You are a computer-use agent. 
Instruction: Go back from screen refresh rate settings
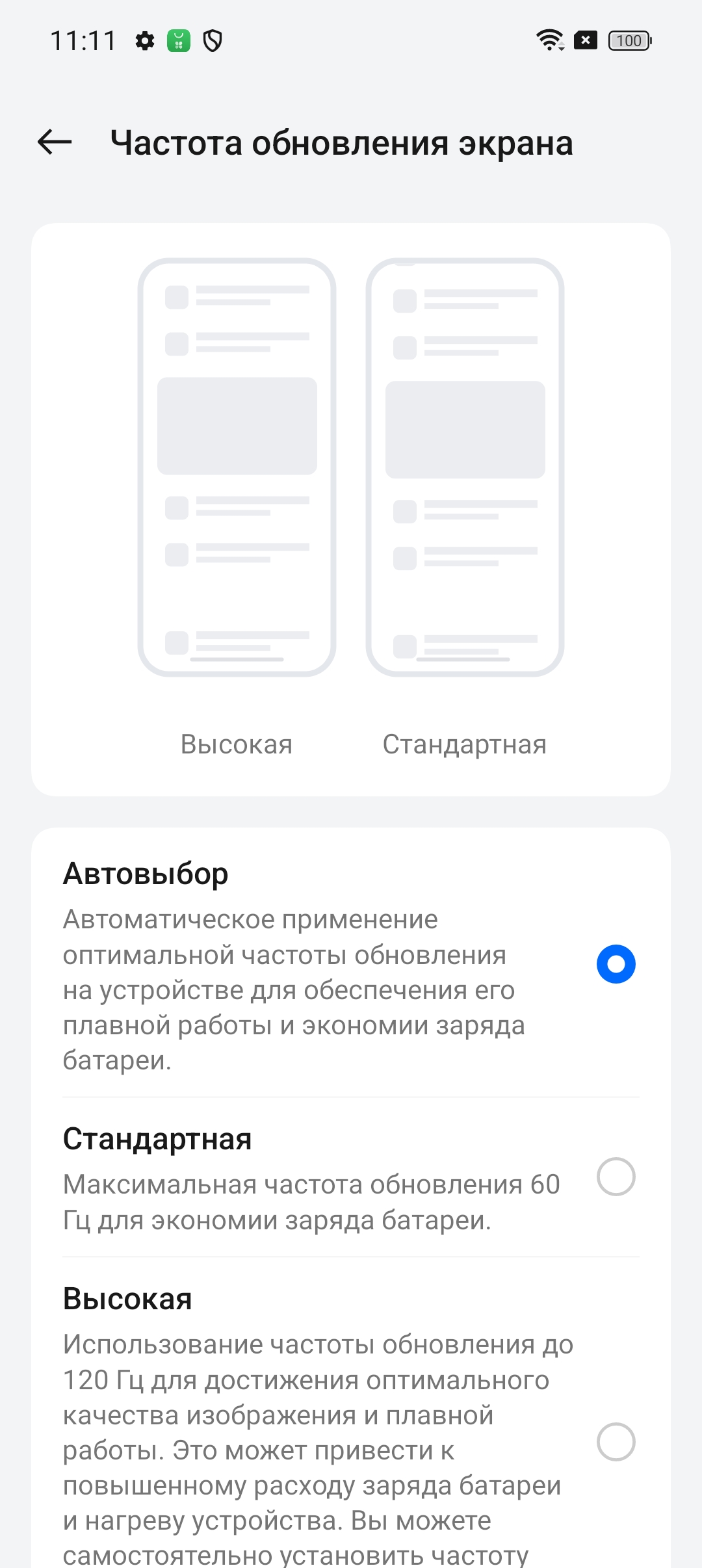pyautogui.click(x=55, y=142)
